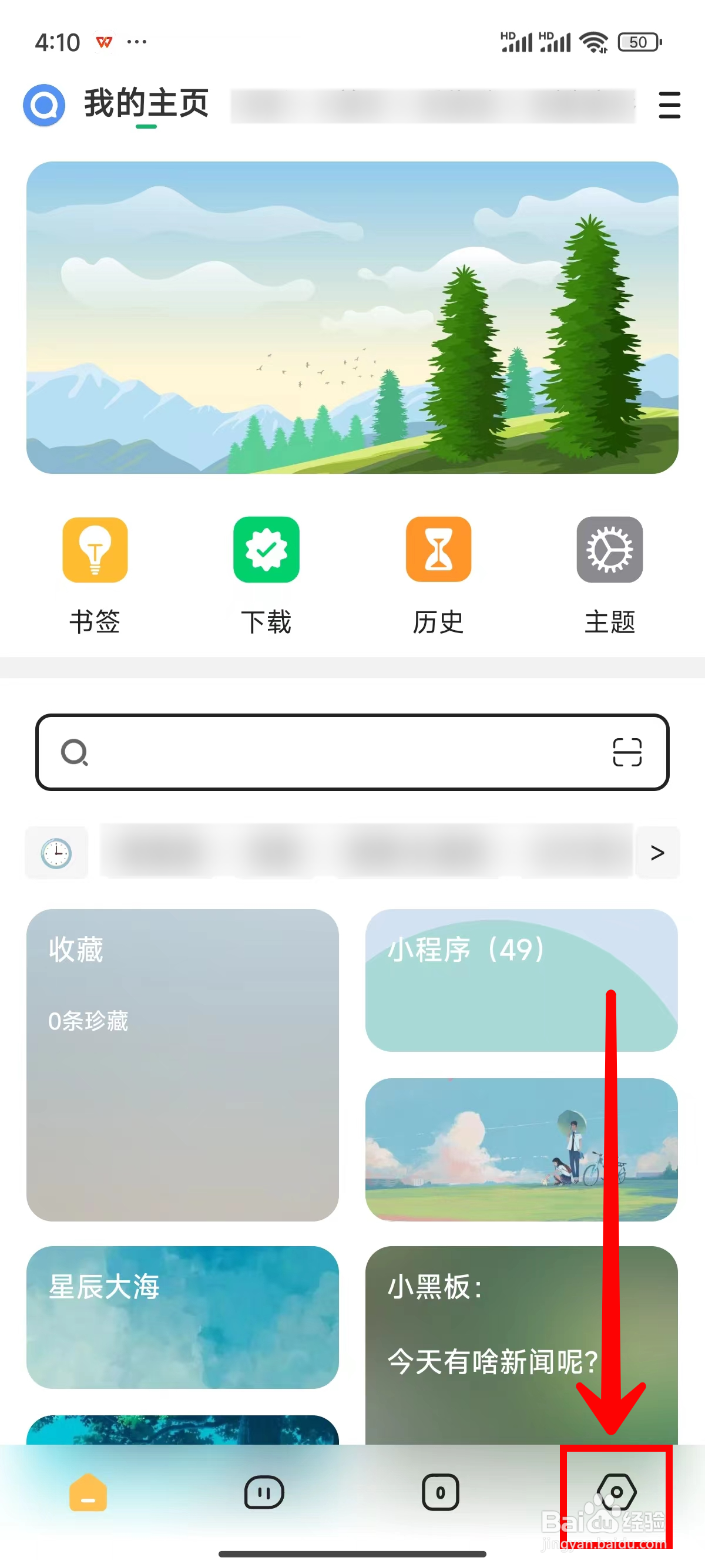705x1568 pixels.
Task: Open the 主题 theme settings icon
Action: point(609,550)
